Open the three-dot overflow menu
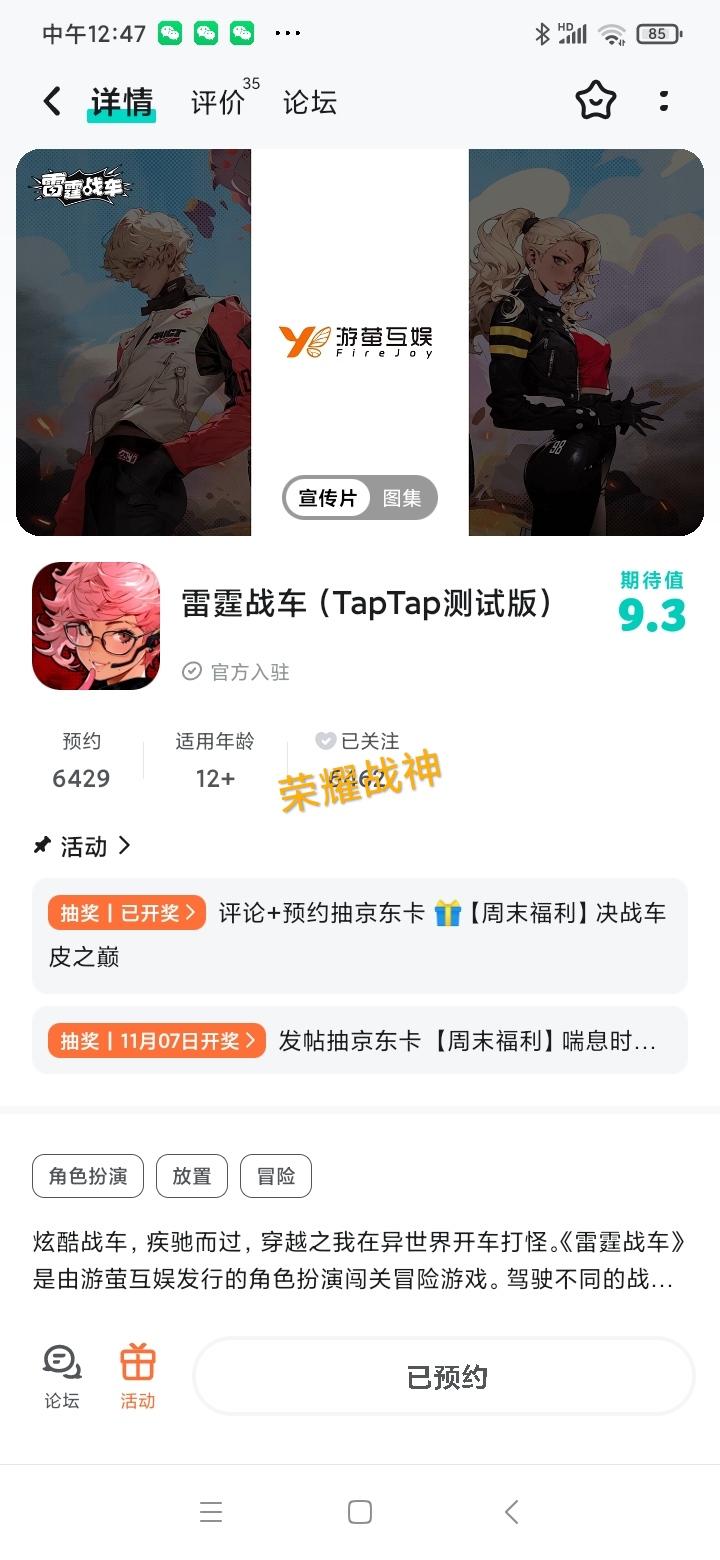This screenshot has width=720, height=1560. coord(664,101)
